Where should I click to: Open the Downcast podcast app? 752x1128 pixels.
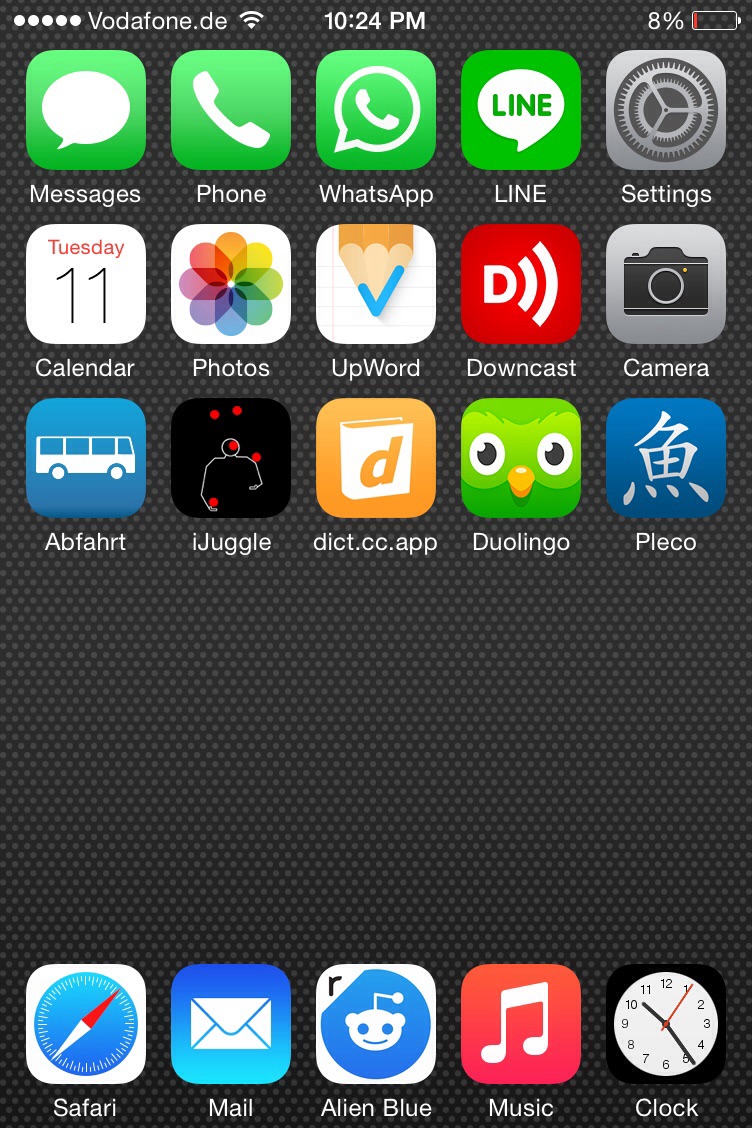pyautogui.click(x=520, y=284)
